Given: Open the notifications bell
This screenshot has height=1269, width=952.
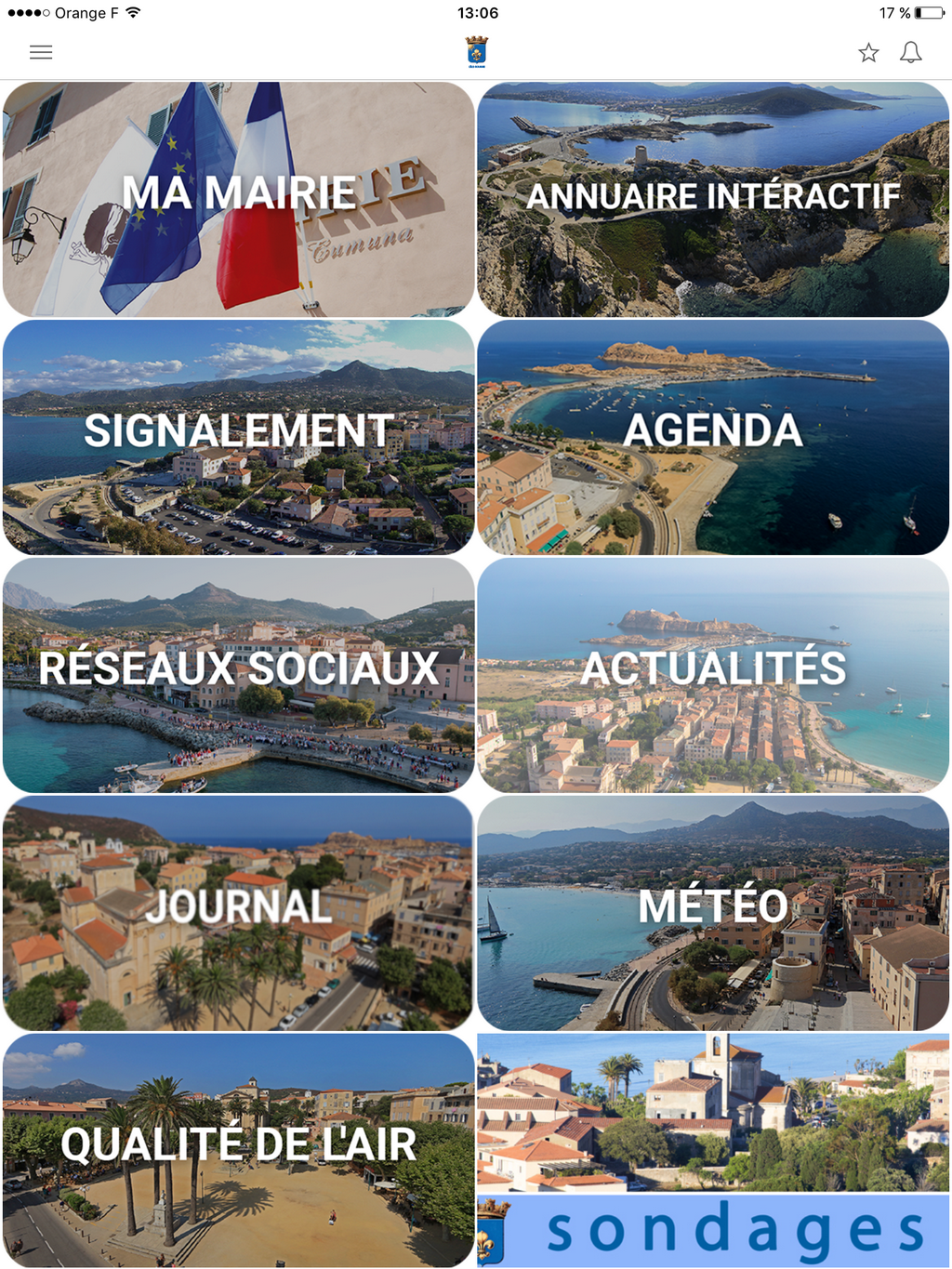Looking at the screenshot, I should (911, 53).
